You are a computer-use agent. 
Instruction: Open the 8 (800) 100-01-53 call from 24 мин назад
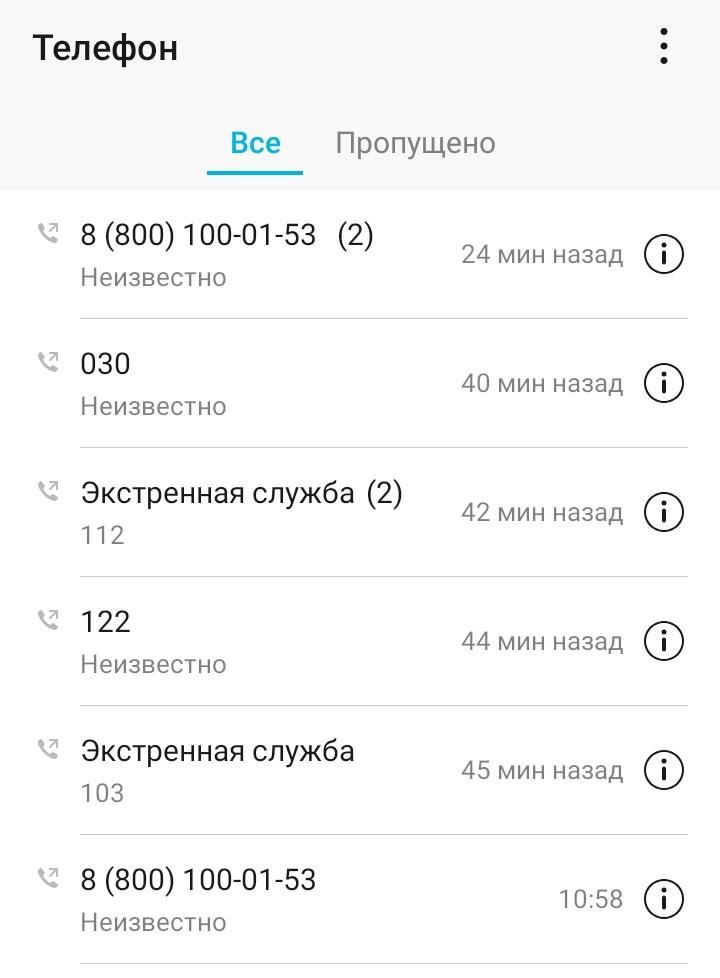coord(250,254)
